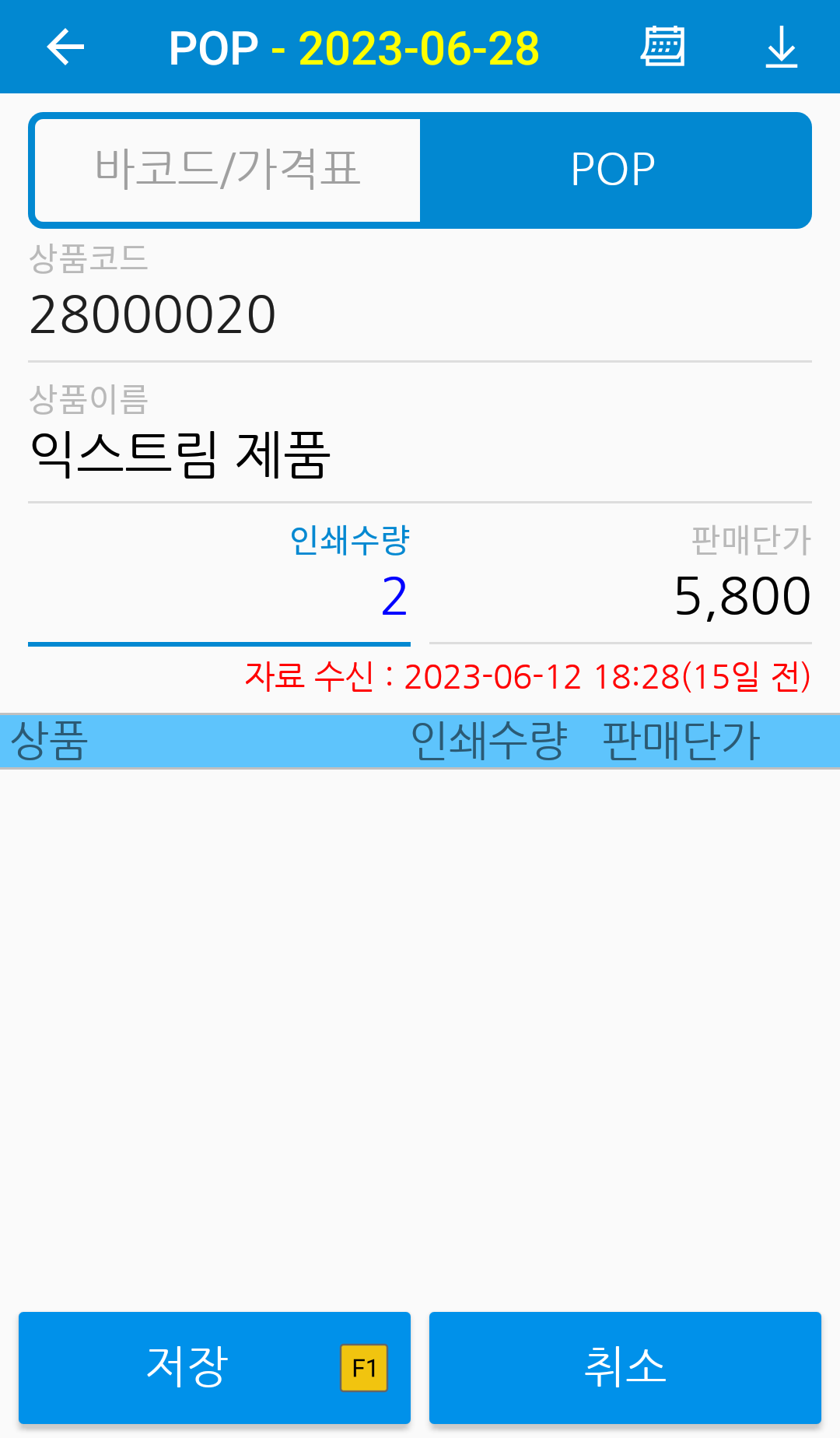
Task: Tap the download icon
Action: pyautogui.click(x=781, y=47)
